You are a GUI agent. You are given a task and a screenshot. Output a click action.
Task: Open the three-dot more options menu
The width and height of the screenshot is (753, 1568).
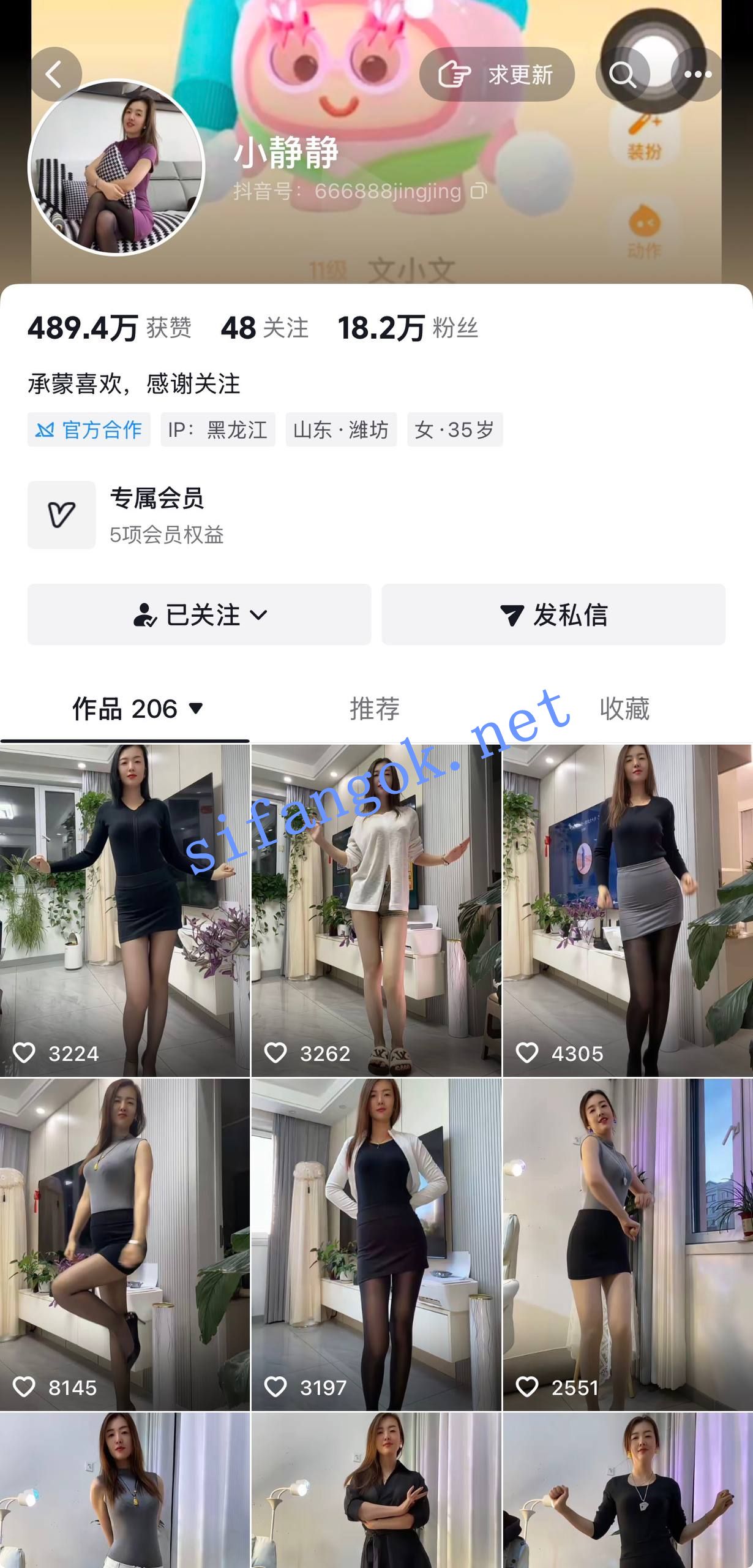pos(697,75)
